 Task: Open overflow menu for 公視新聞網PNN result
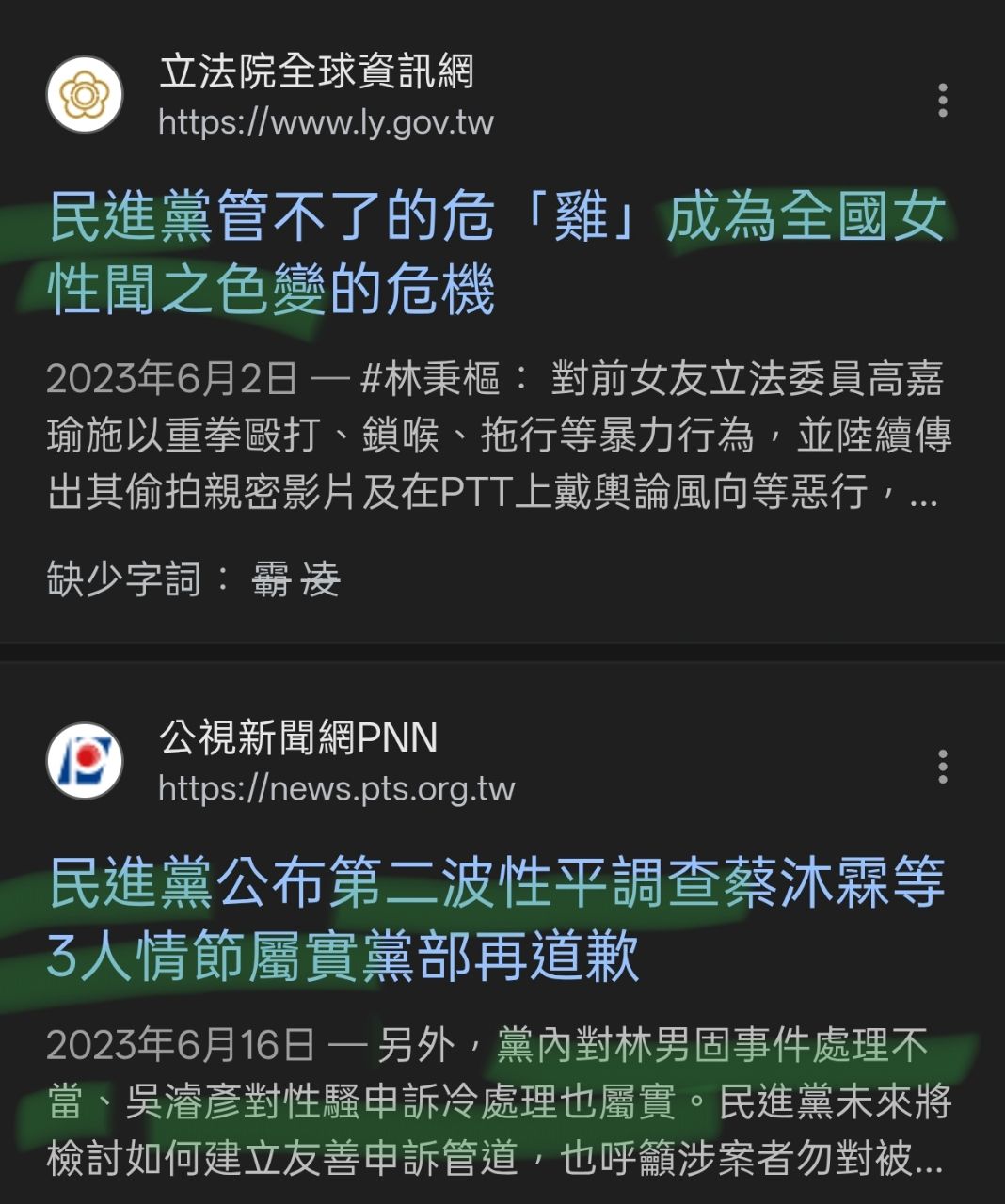(x=943, y=768)
